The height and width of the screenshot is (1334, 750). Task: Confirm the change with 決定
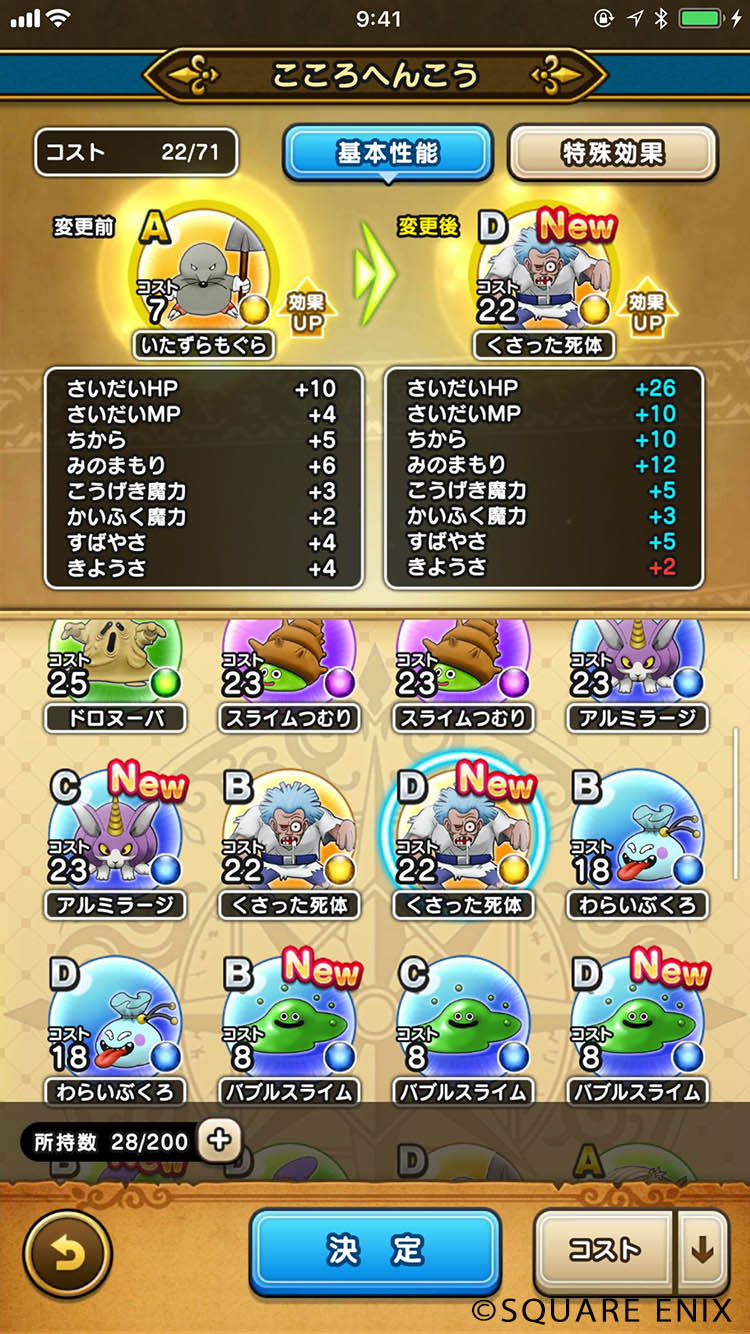(x=375, y=1252)
